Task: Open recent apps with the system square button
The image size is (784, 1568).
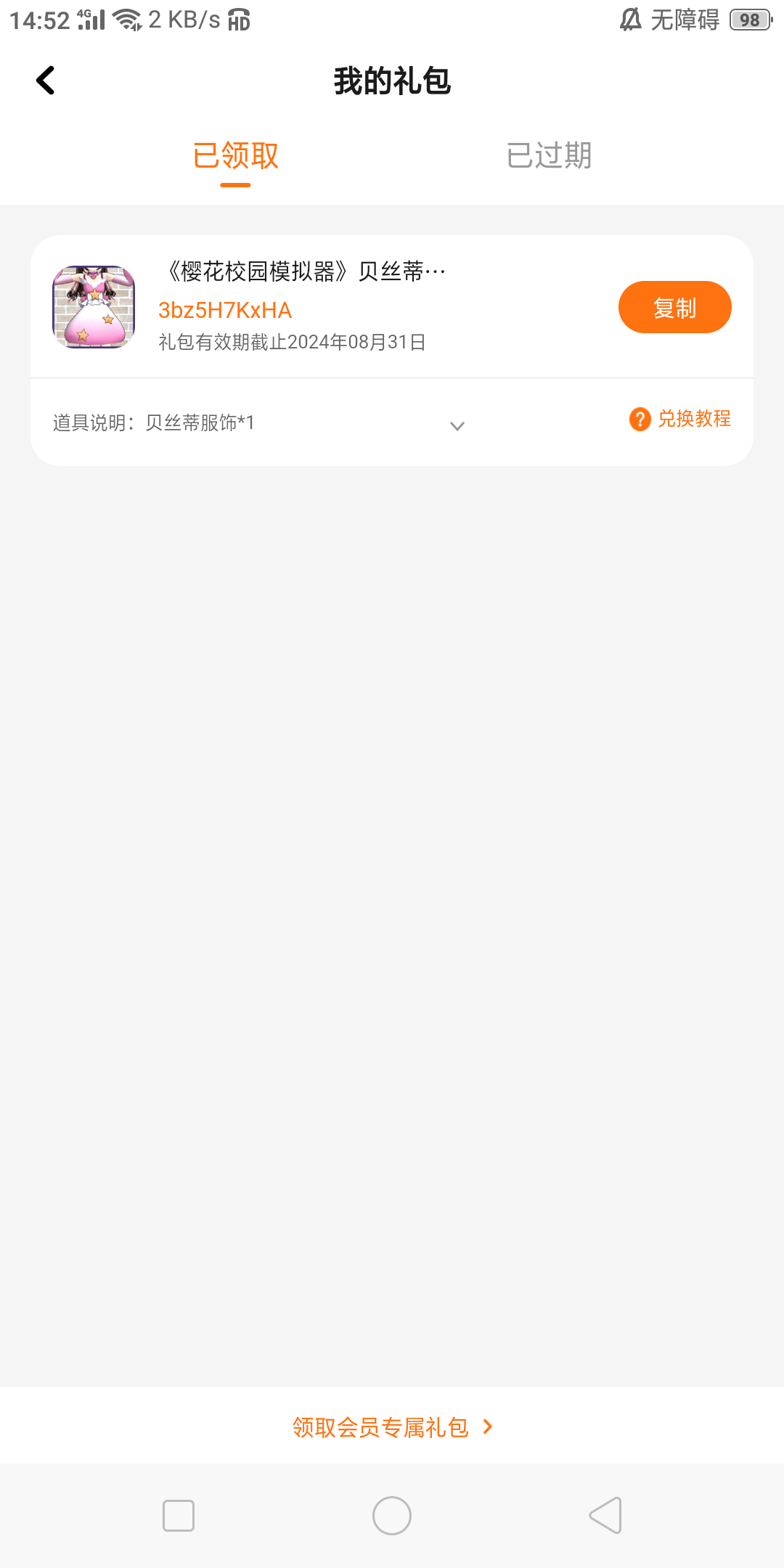Action: tap(179, 1516)
